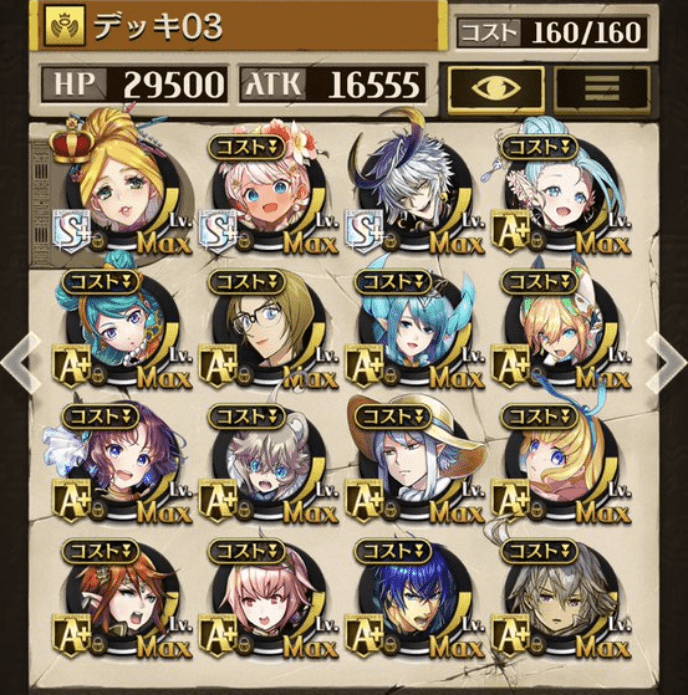
Task: Tap the デッキ03 deck name bar
Action: 240,26
